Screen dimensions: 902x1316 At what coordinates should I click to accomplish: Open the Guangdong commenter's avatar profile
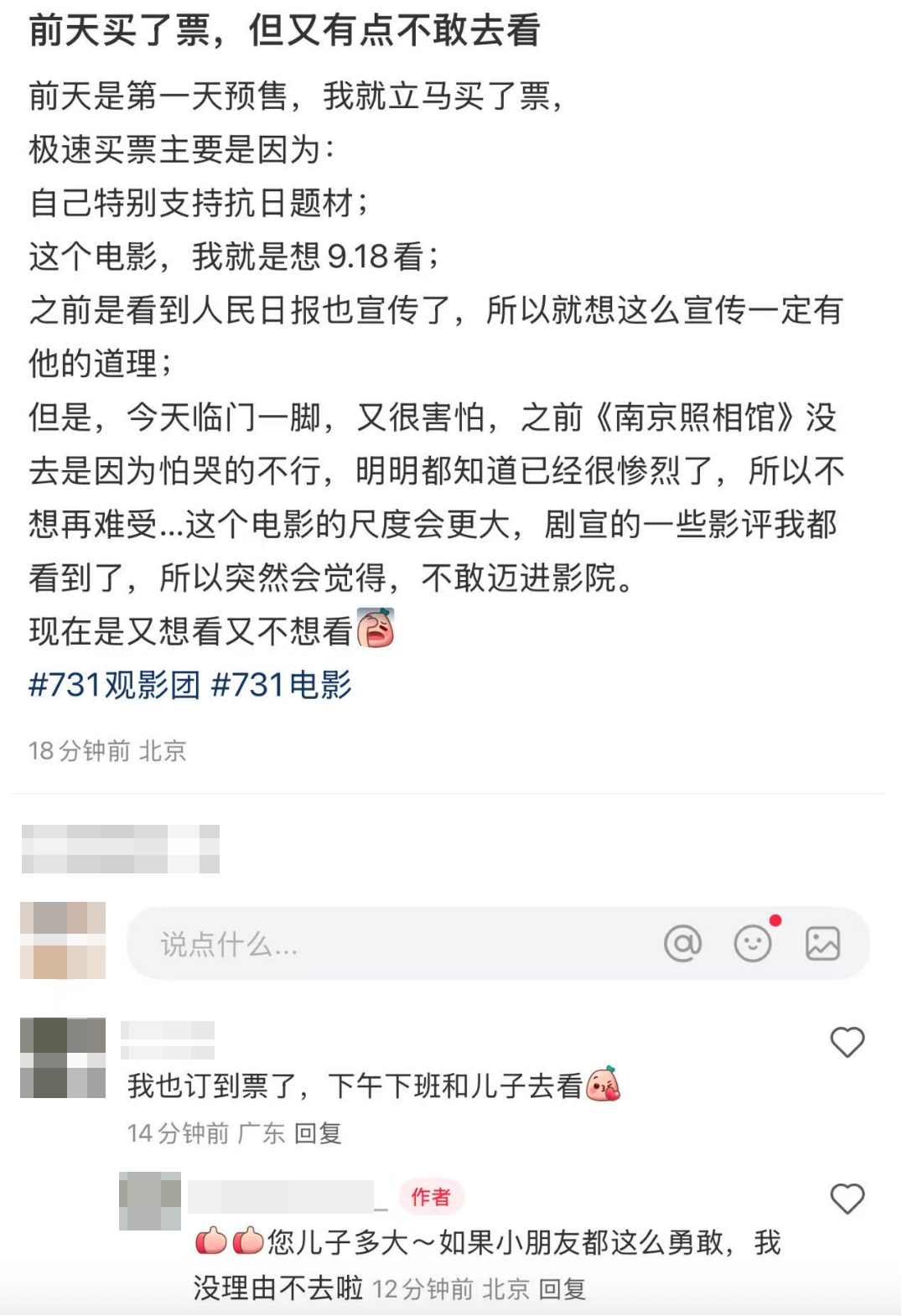(63, 1058)
